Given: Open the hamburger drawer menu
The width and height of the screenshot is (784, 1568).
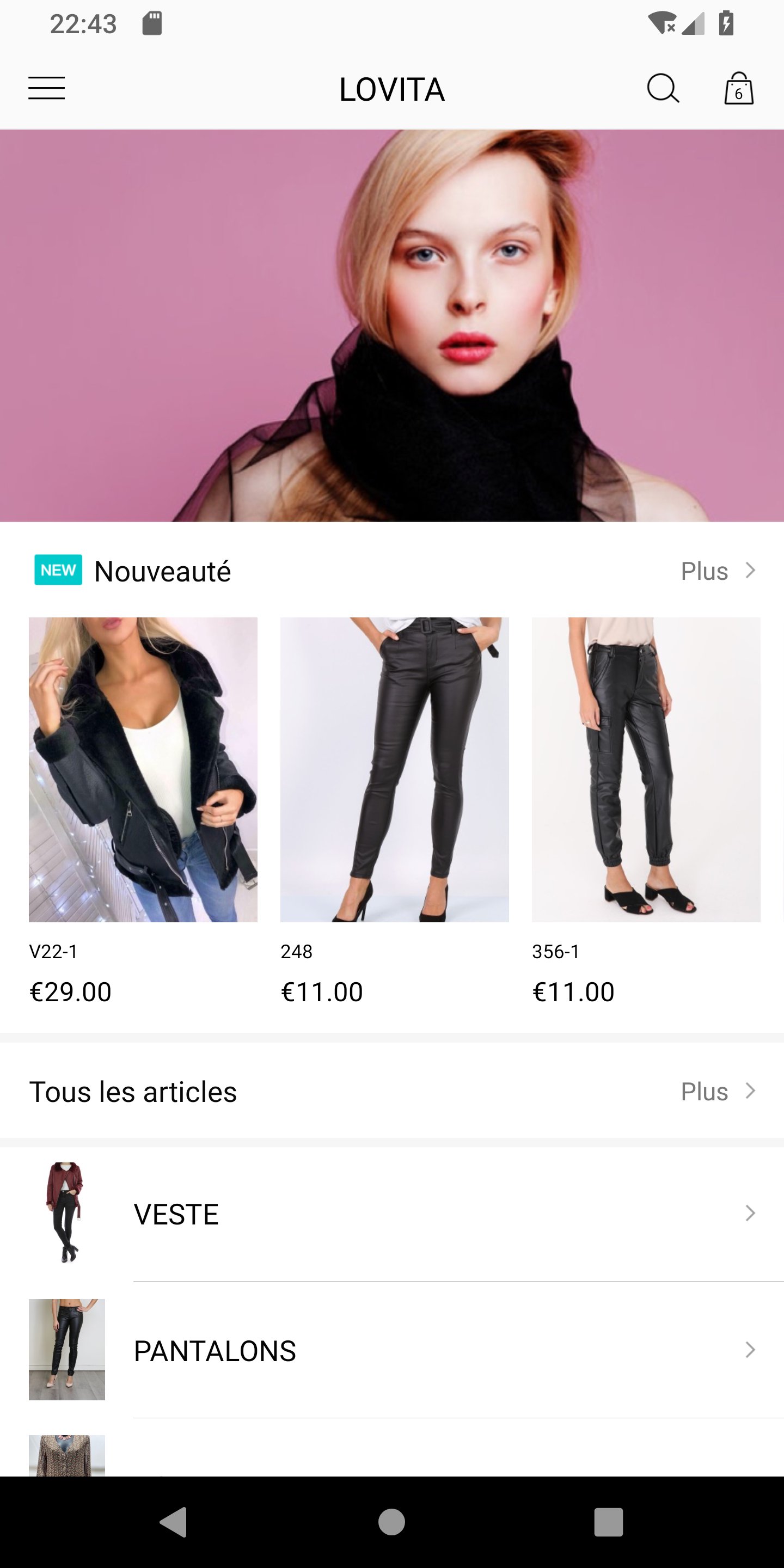Looking at the screenshot, I should click(46, 88).
